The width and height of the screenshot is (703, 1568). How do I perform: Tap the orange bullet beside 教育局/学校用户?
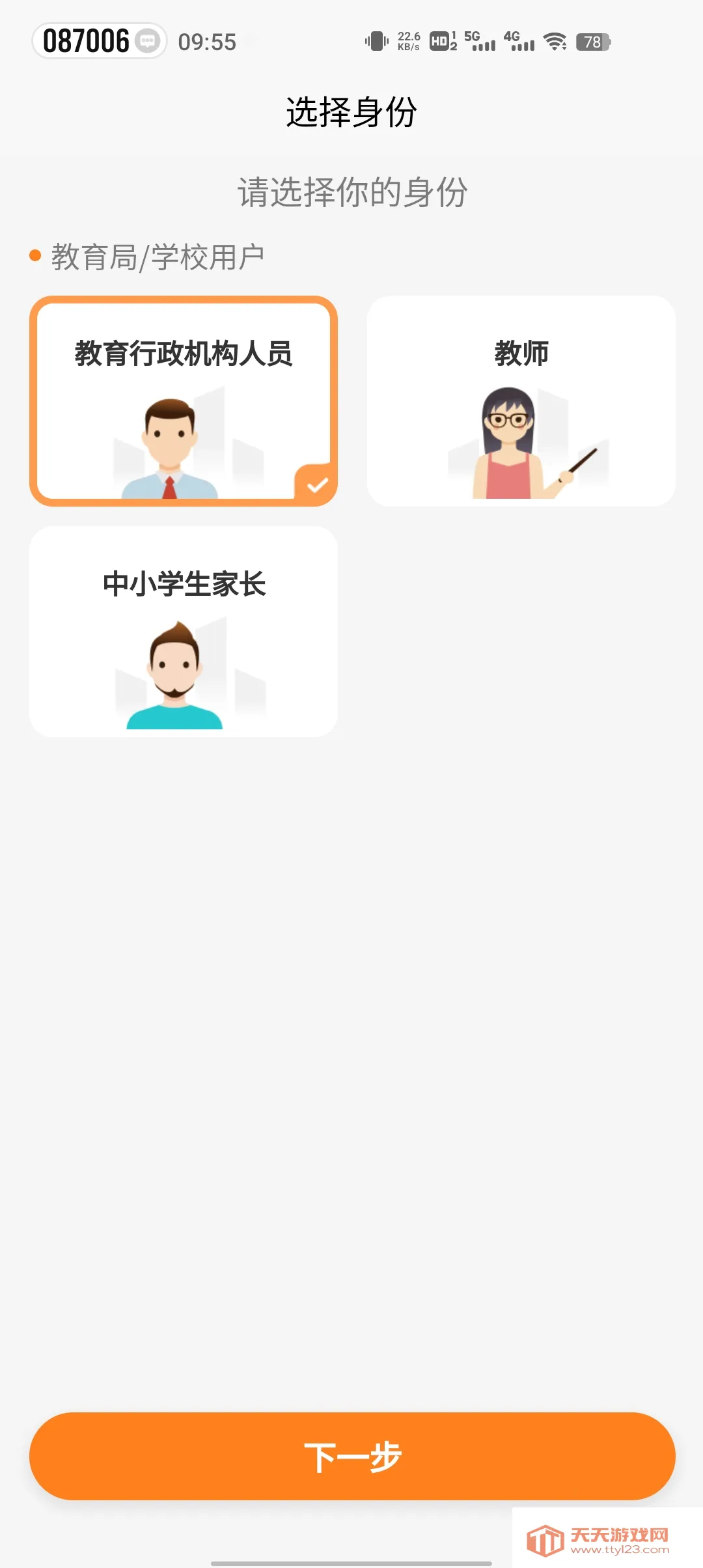[x=34, y=256]
